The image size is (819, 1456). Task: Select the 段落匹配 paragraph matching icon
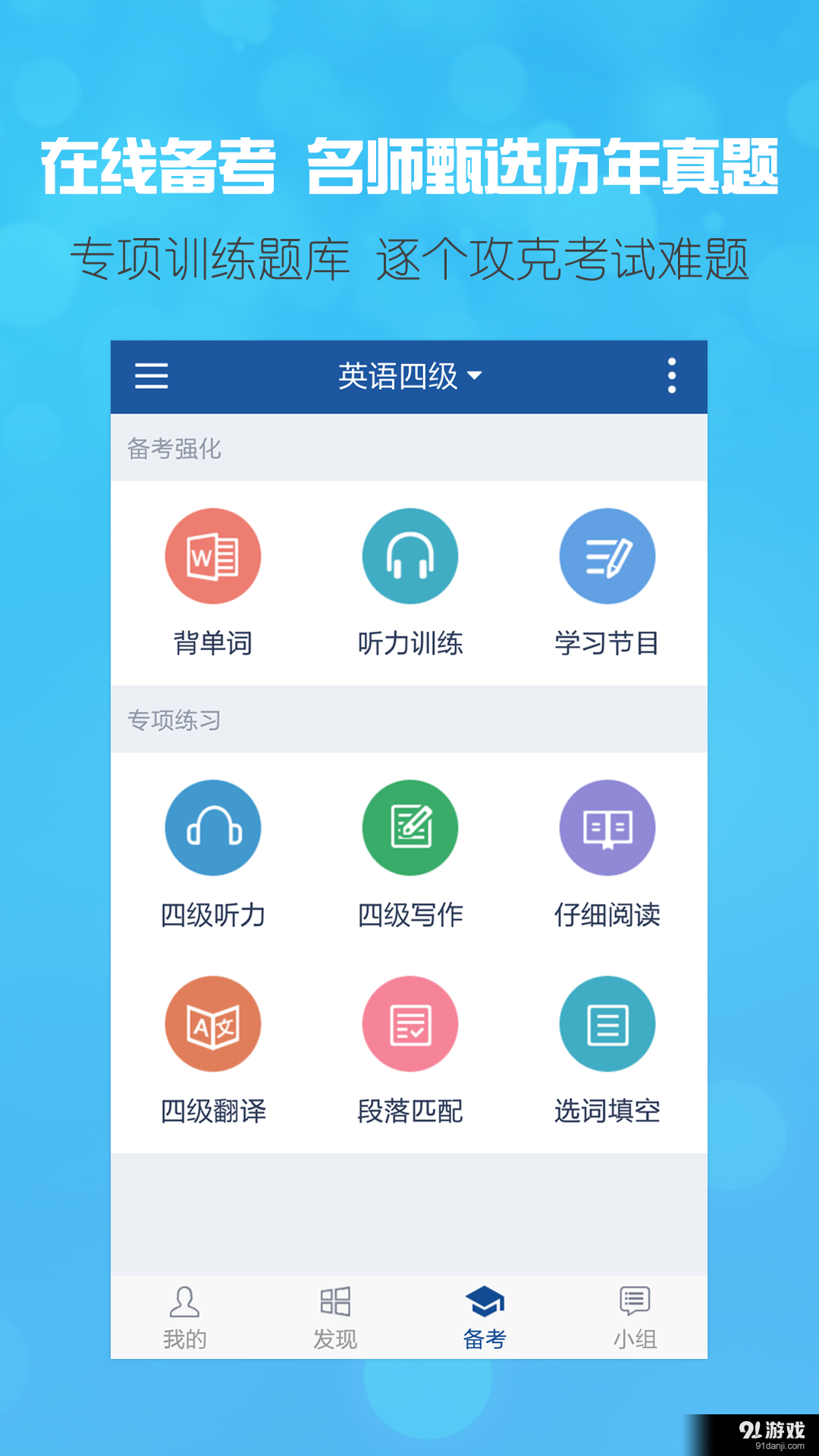409,1024
